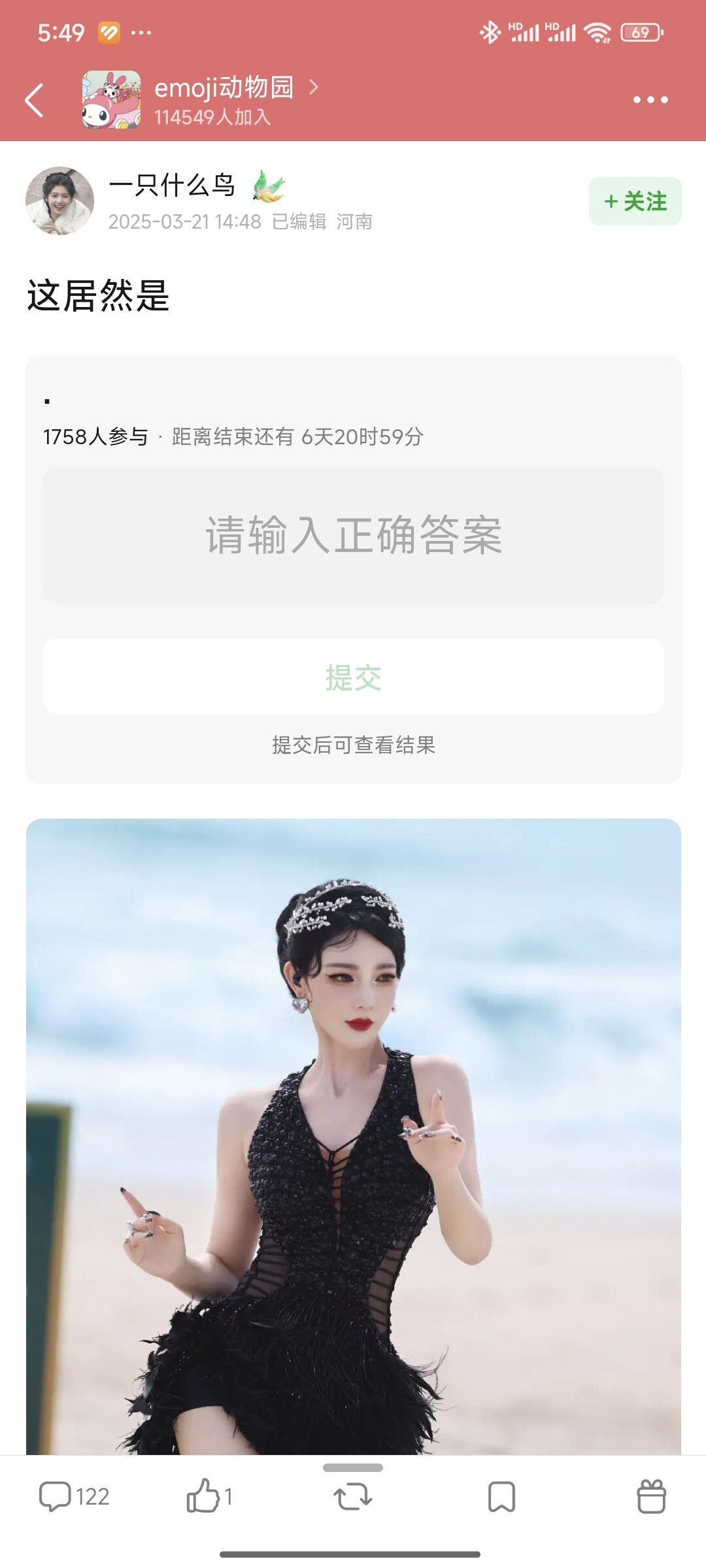The image size is (706, 1568).
Task: Open the three-dot overflow menu
Action: coord(650,100)
